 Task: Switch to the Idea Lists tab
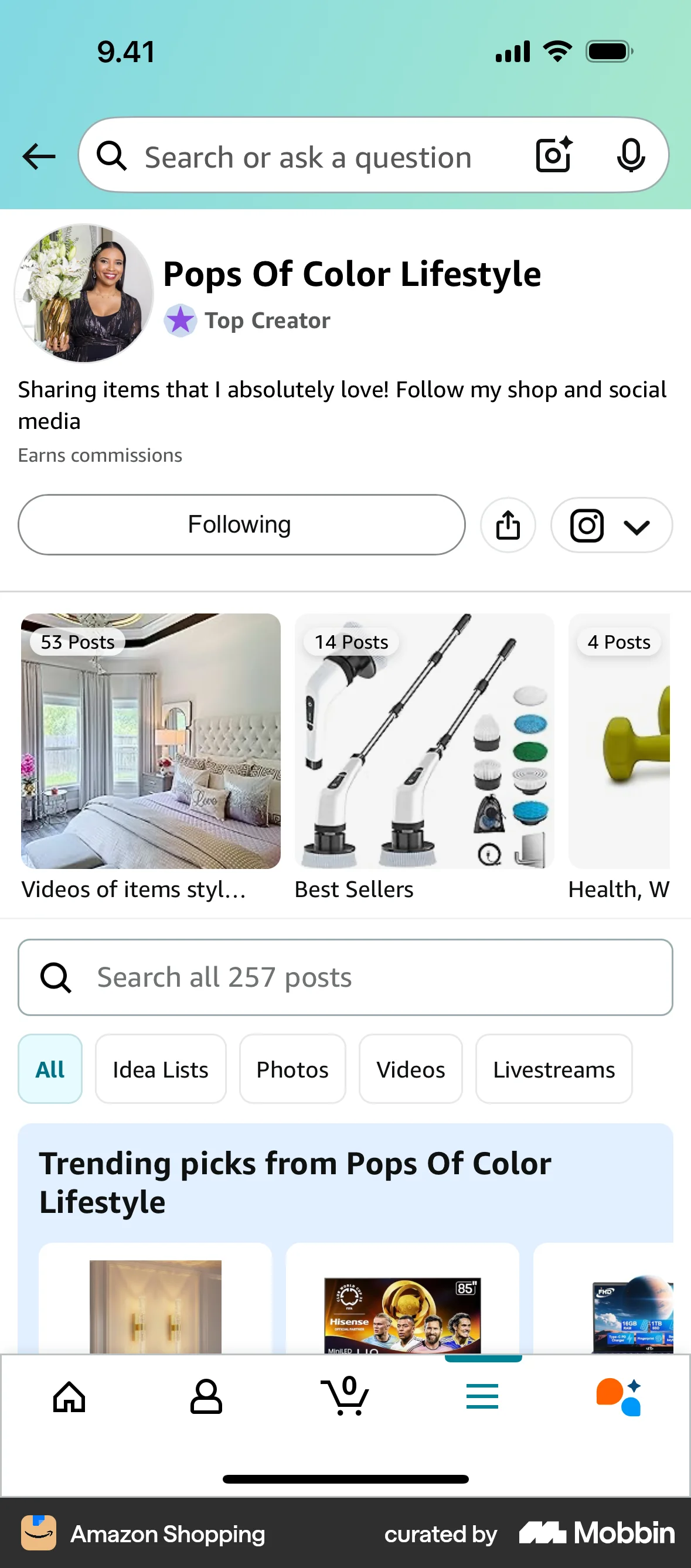coord(160,1069)
